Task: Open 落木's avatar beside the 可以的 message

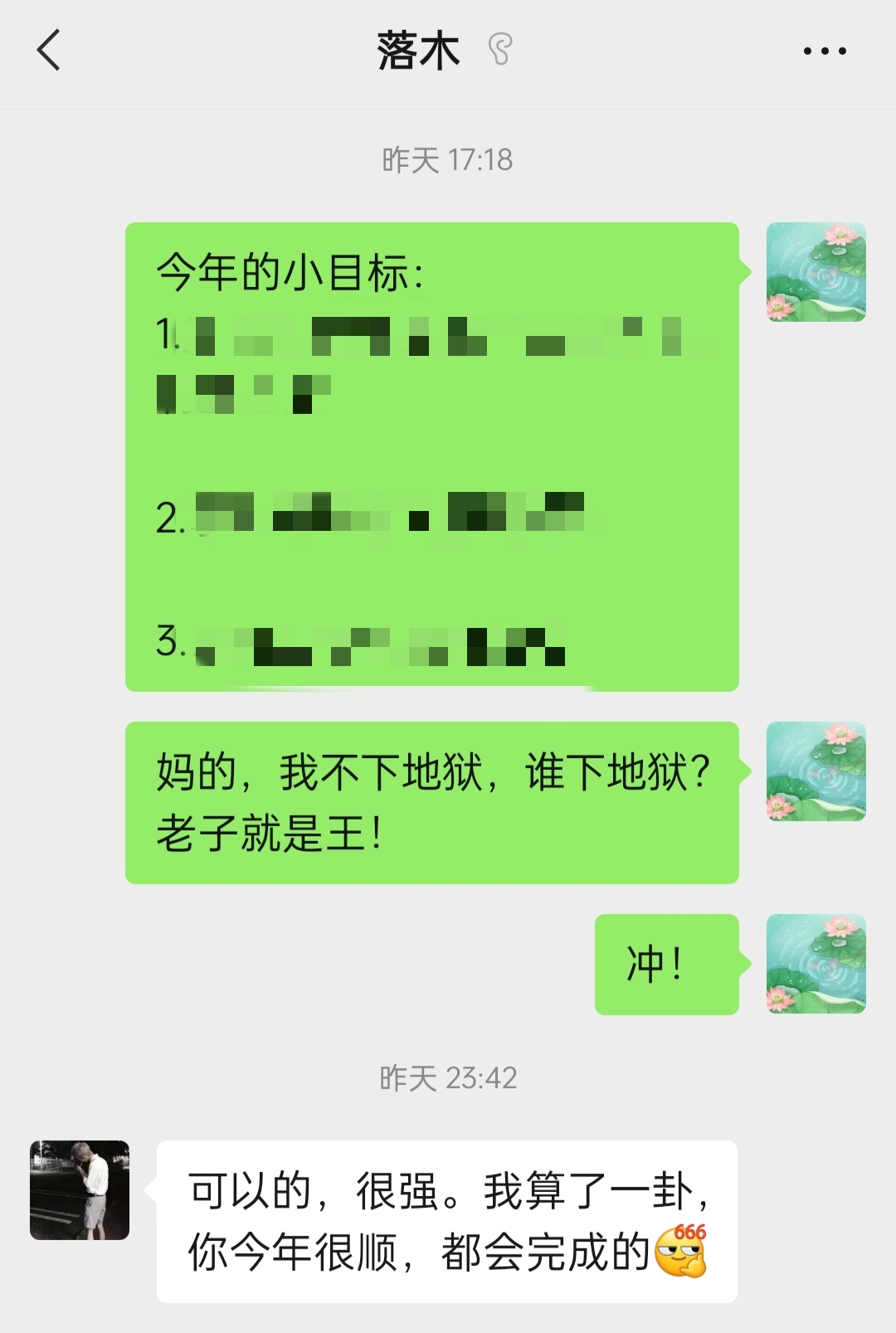Action: pyautogui.click(x=80, y=1189)
